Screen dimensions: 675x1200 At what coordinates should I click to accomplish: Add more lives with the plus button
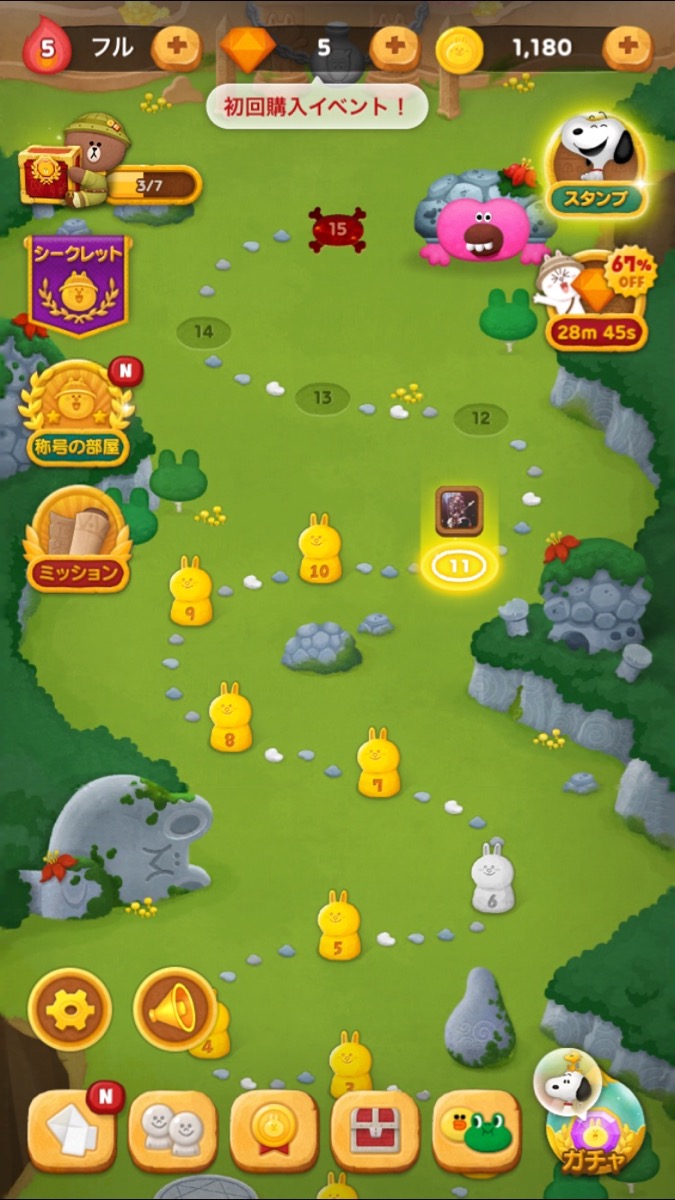(x=176, y=46)
